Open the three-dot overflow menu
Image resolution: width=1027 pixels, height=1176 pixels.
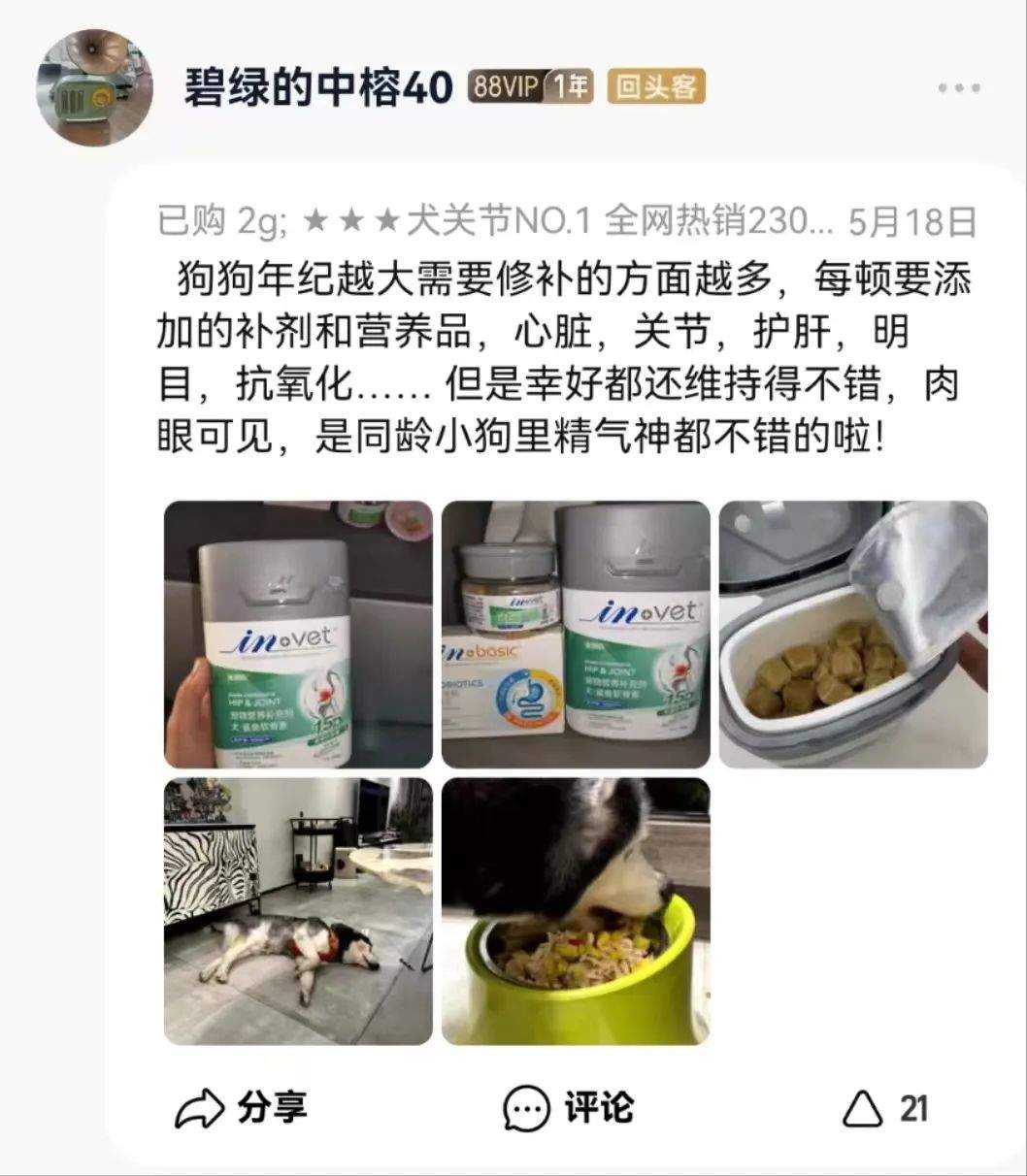coord(958,88)
